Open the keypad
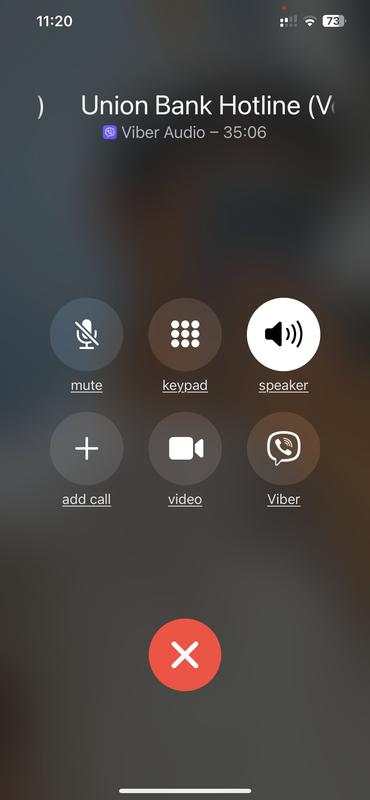This screenshot has height=800, width=370. click(185, 334)
